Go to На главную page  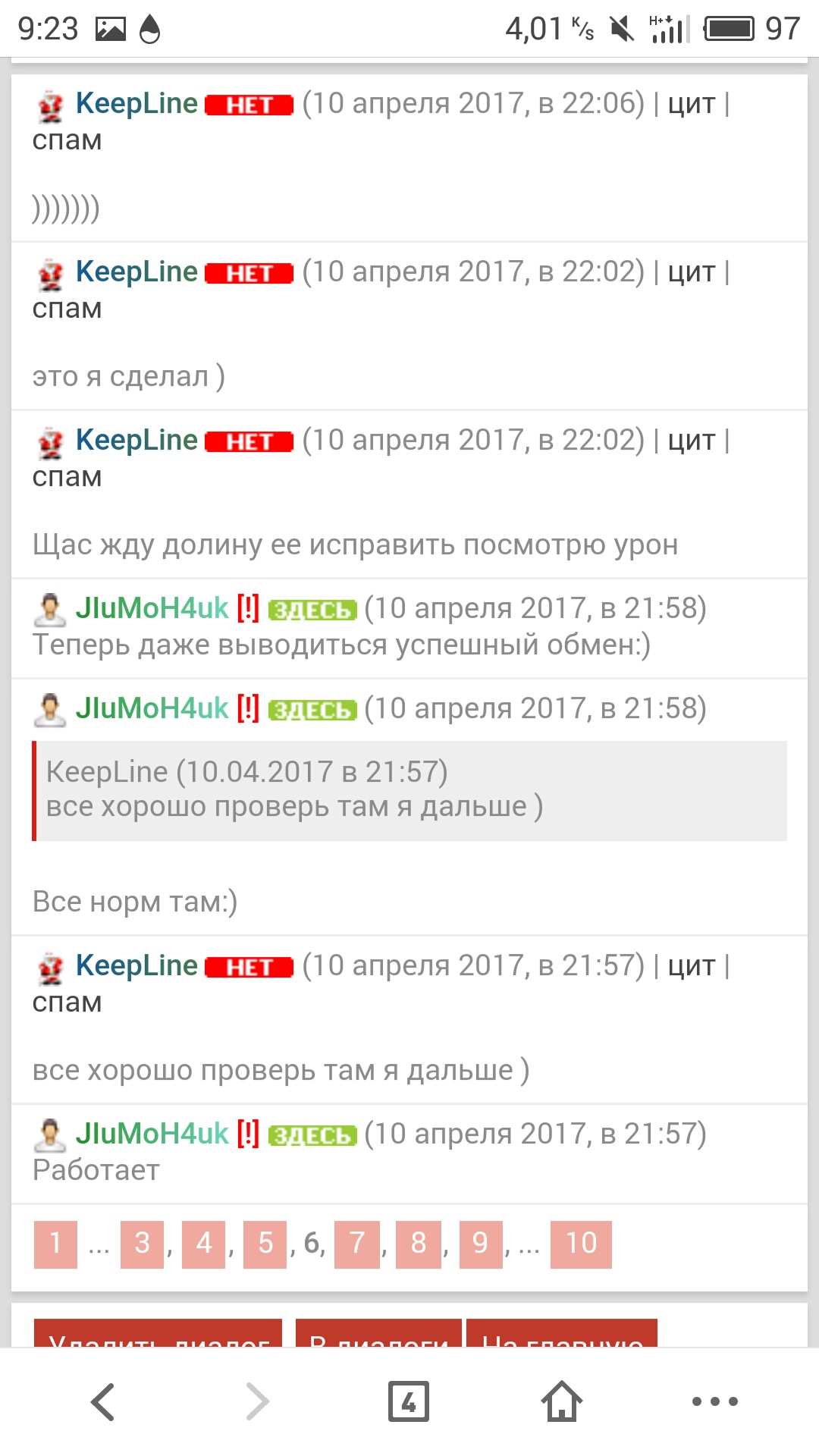point(561,1335)
